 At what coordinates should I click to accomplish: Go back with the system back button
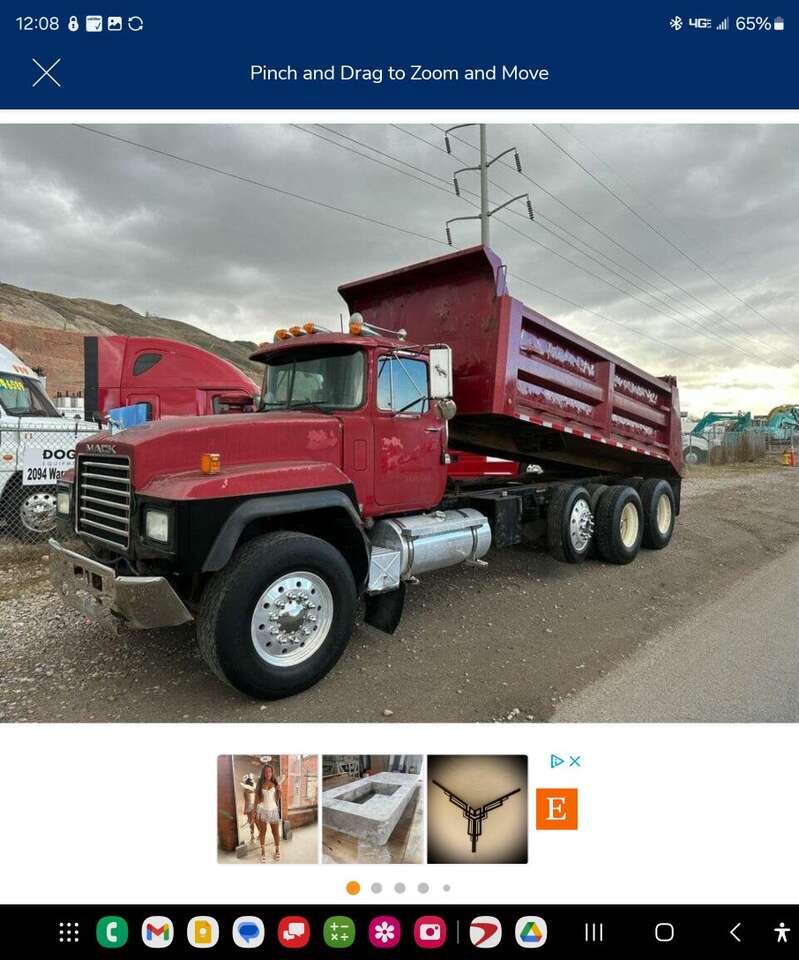(735, 932)
